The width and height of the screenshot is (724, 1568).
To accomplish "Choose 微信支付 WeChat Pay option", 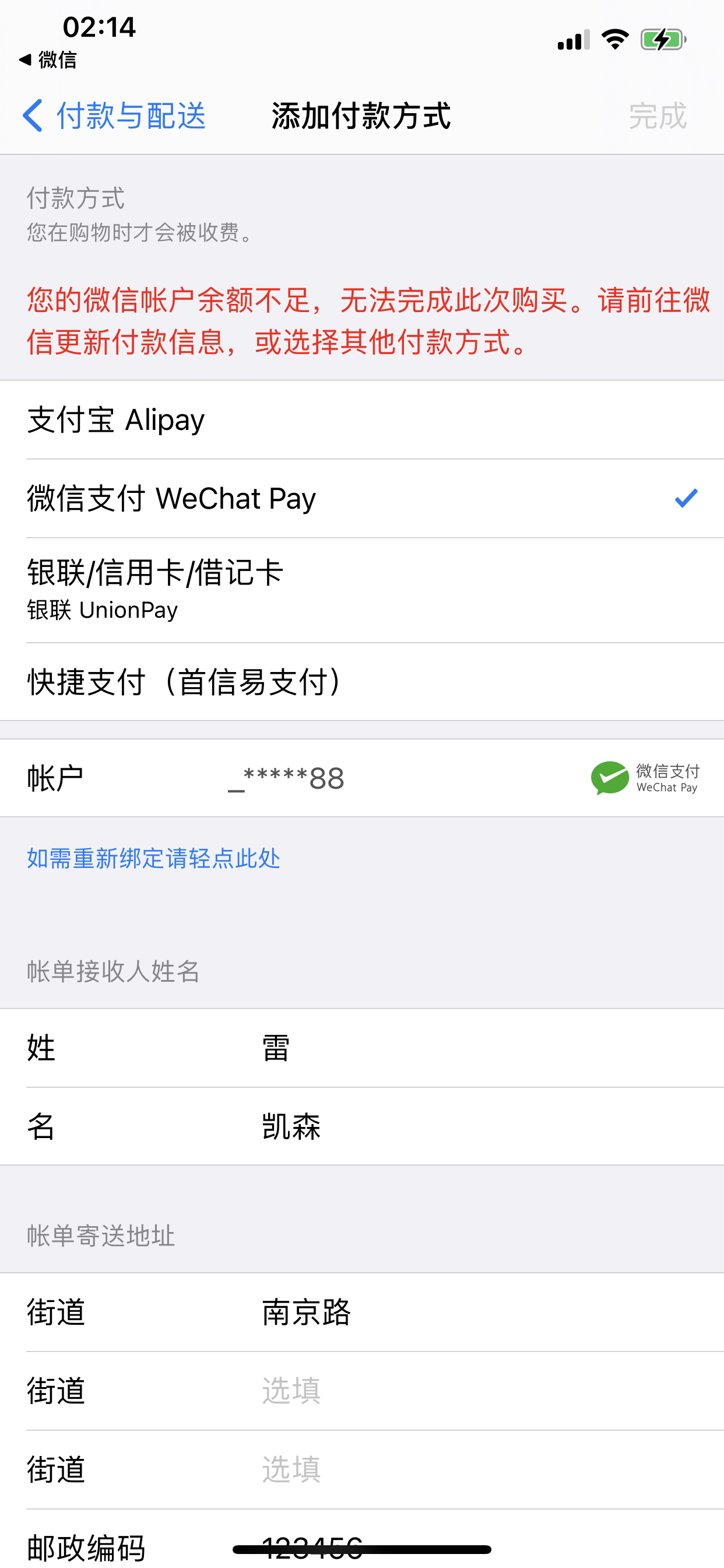I will 361,499.
